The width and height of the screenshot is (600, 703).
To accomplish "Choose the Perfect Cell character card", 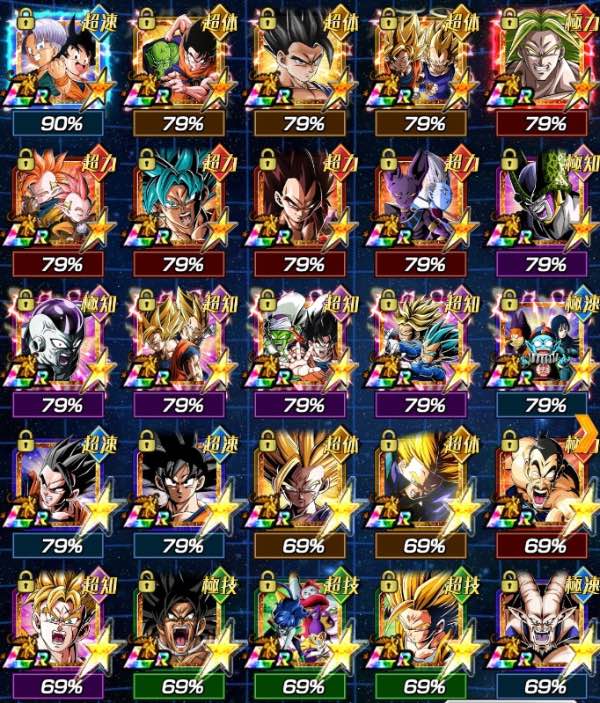I will (x=546, y=200).
